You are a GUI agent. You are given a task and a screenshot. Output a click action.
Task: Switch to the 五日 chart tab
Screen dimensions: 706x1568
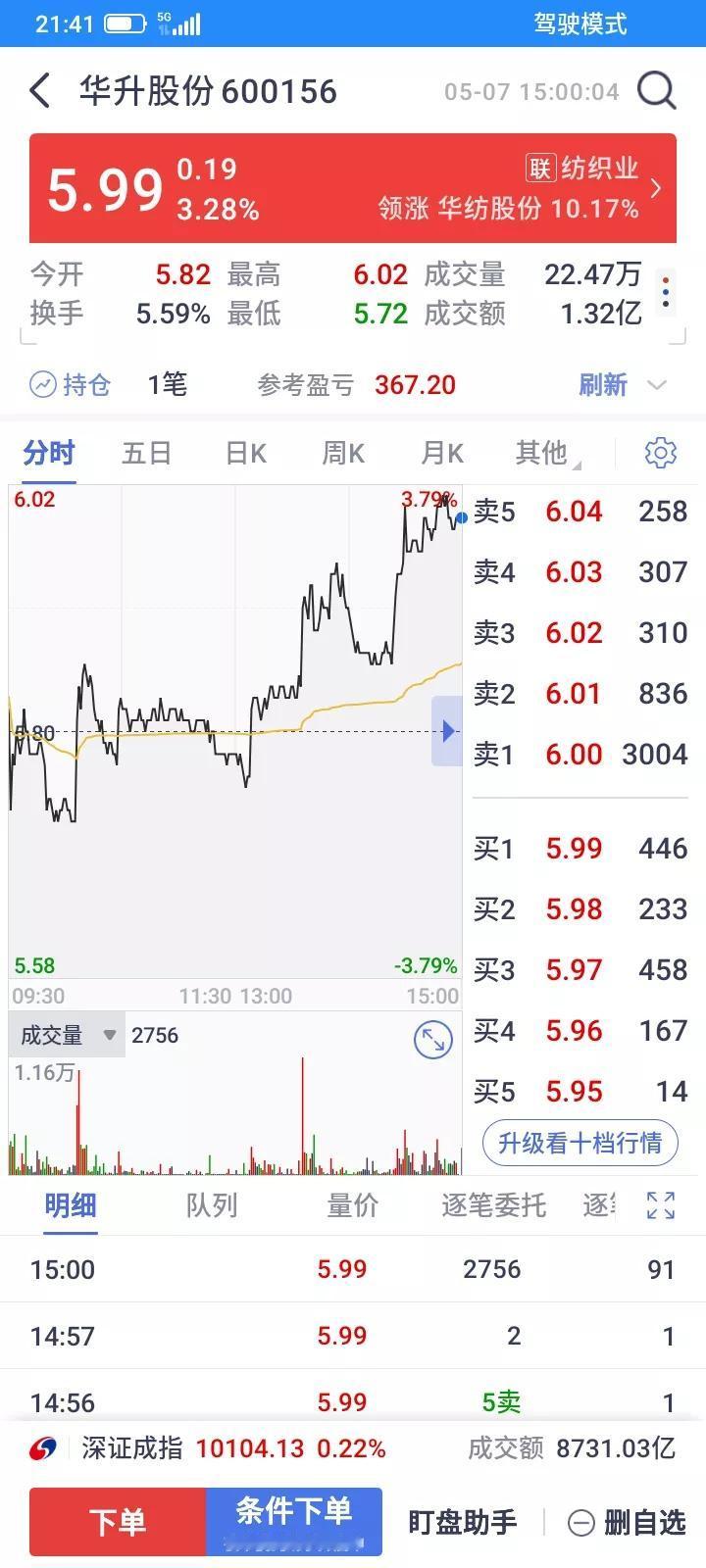(146, 453)
